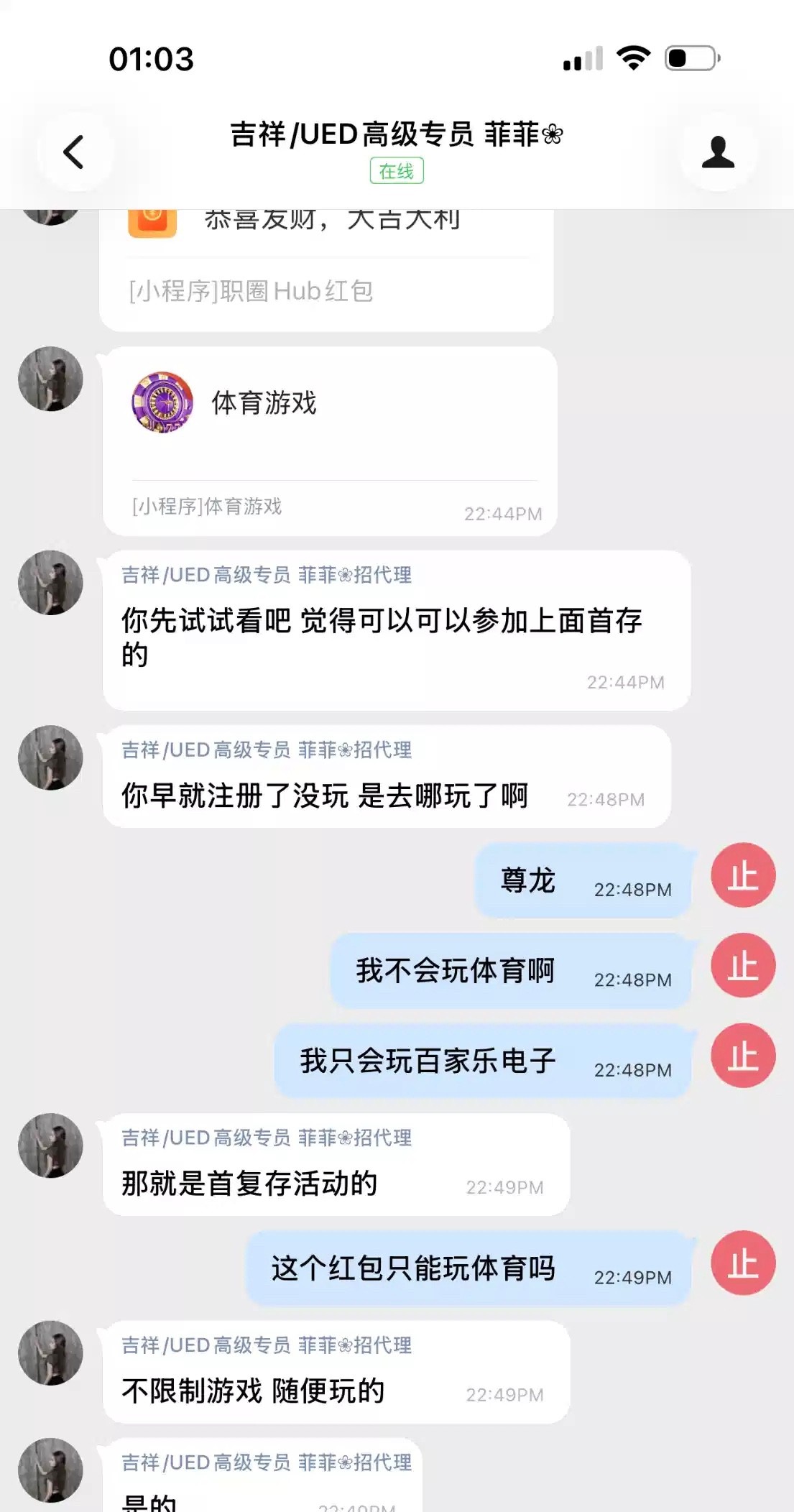Tap sender avatar beside 你先试试看吧 message
794x1512 pixels.
[x=50, y=583]
